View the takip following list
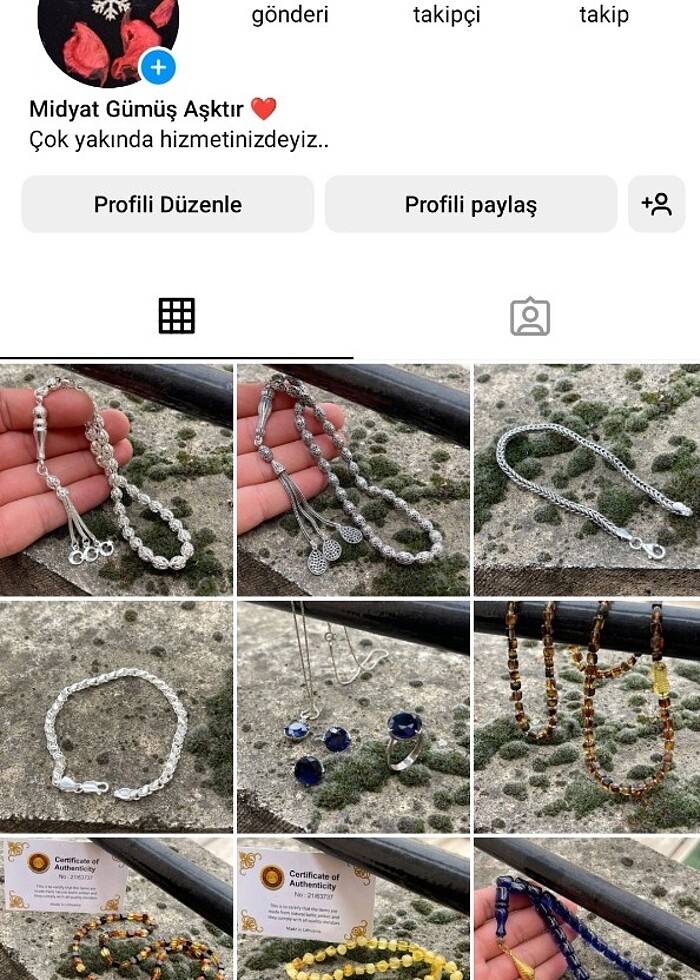This screenshot has height=980, width=700. pos(604,14)
